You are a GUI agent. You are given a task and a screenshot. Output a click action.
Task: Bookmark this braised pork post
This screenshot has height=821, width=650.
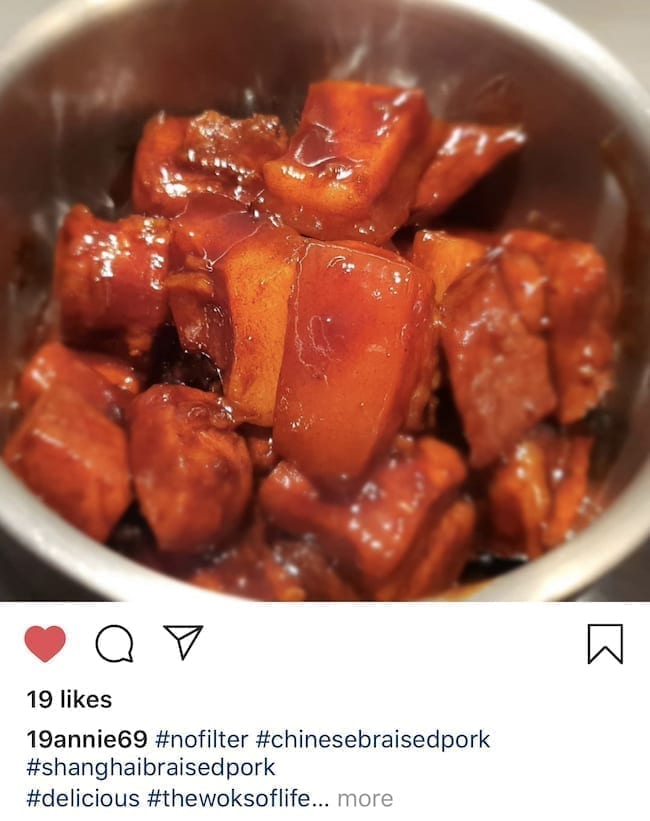604,644
